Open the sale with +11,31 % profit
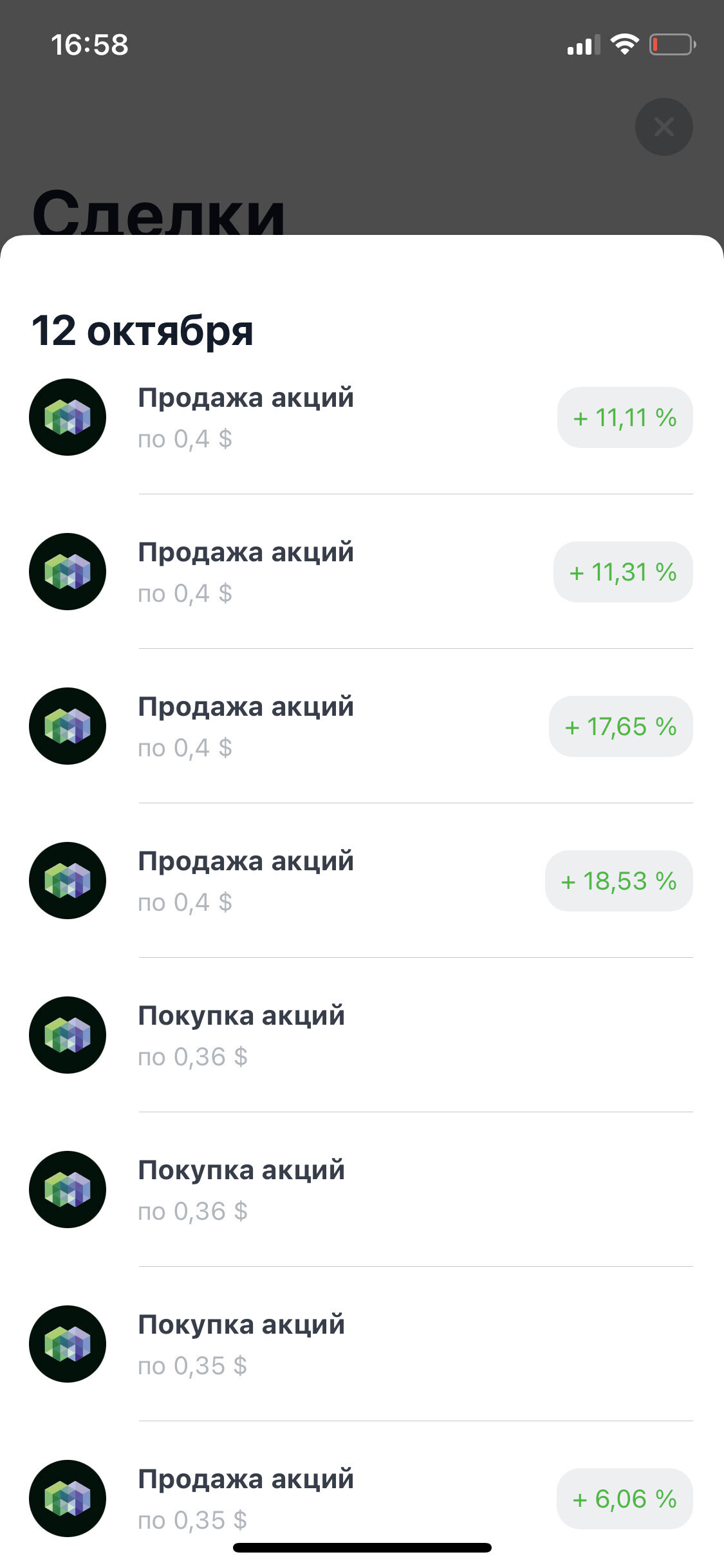Viewport: 724px width, 1568px height. click(x=362, y=572)
